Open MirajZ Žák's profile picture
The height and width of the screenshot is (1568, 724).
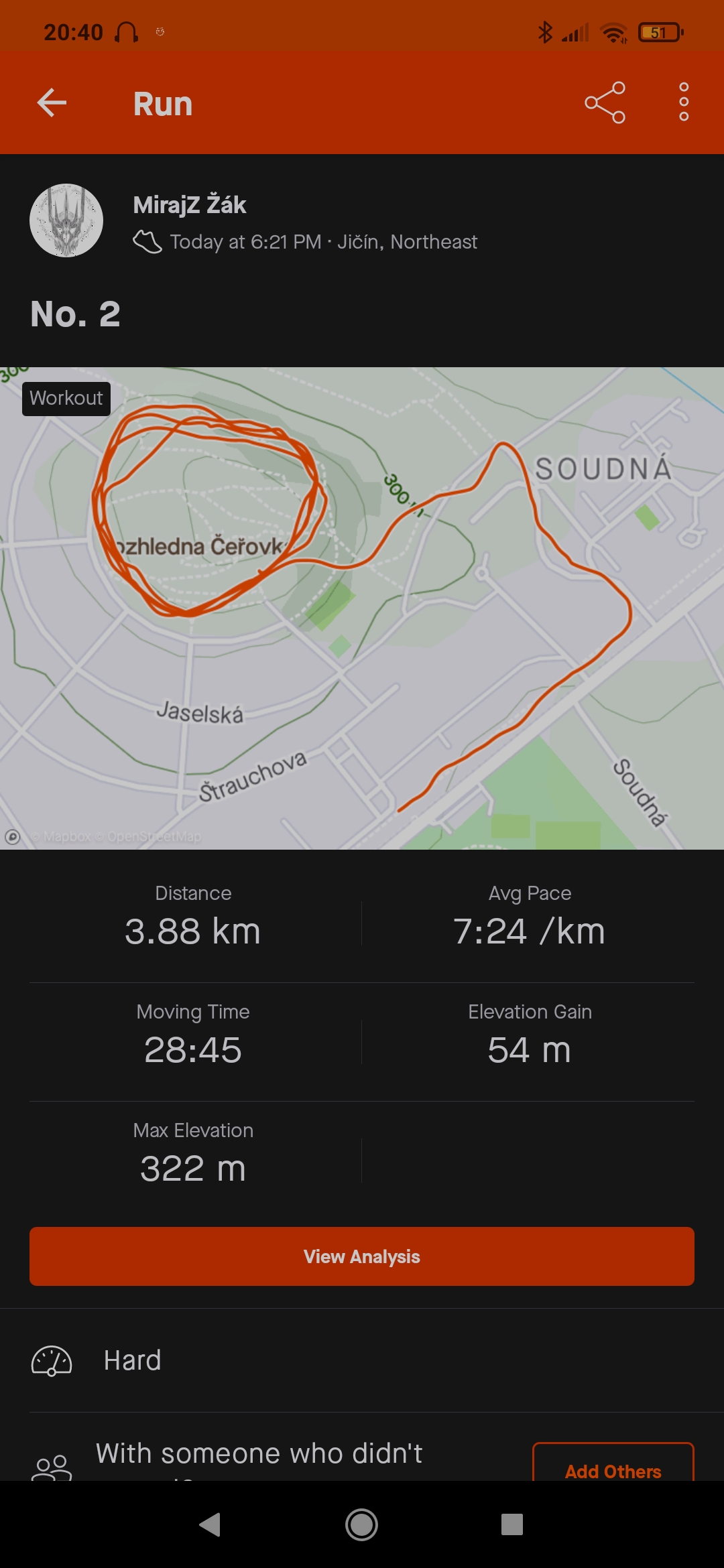point(66,220)
